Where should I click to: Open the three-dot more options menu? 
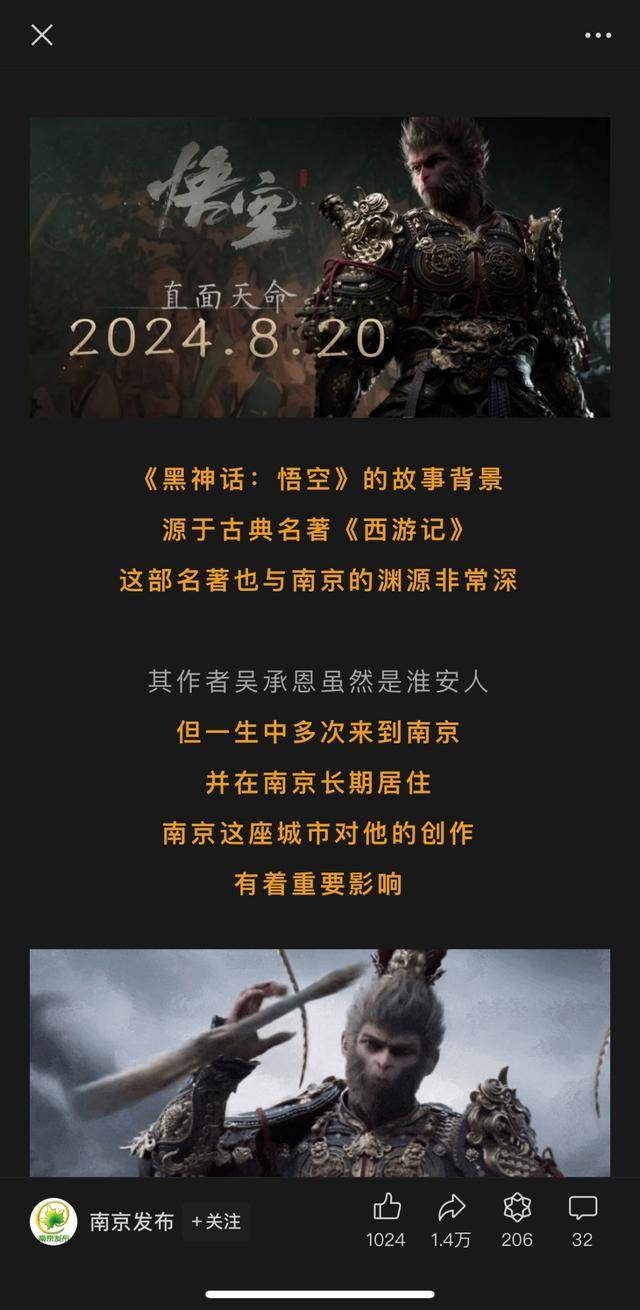[x=598, y=35]
